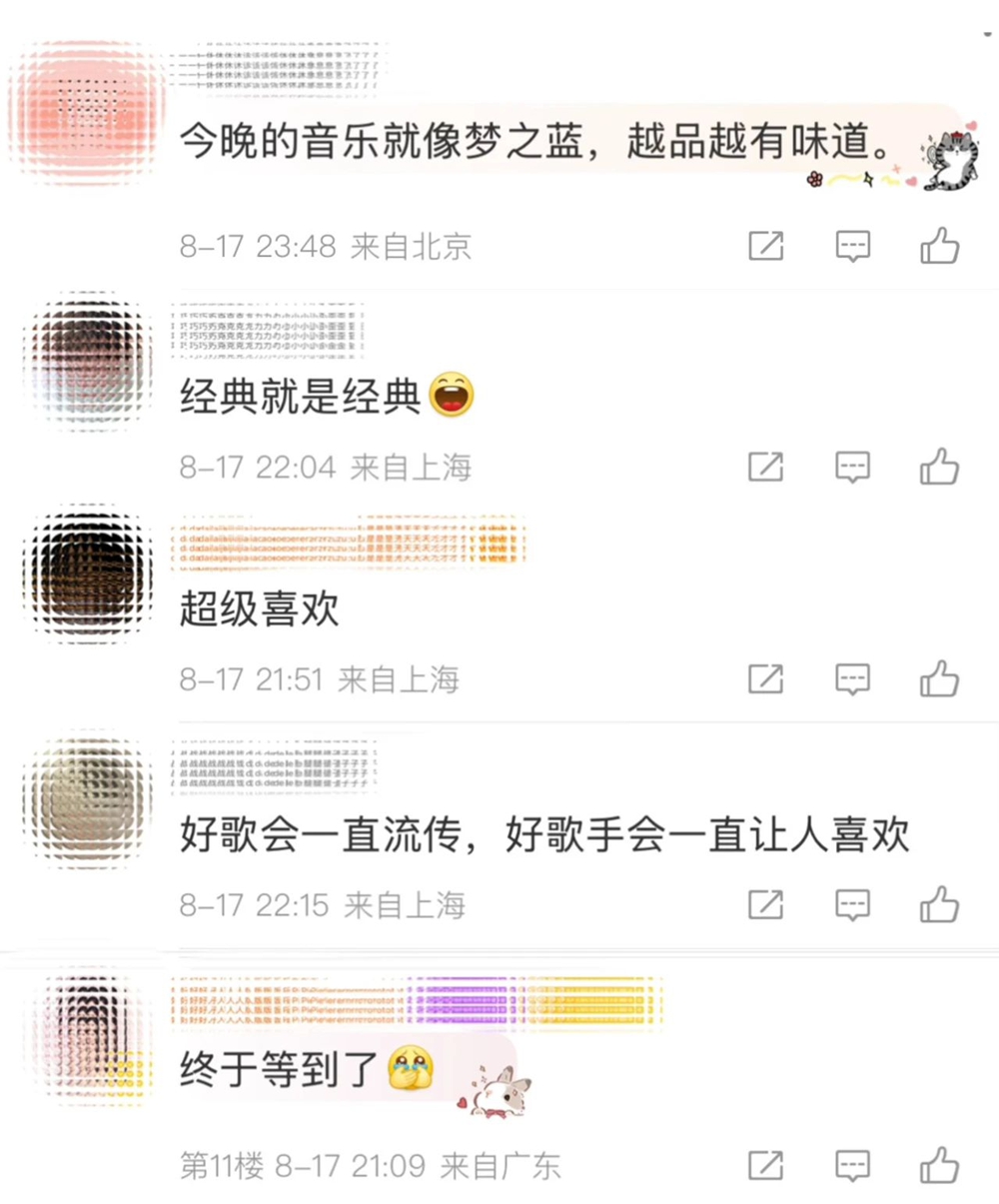
Task: Like the comment "今晚的音乐就像梦之蓝"
Action: point(940,246)
